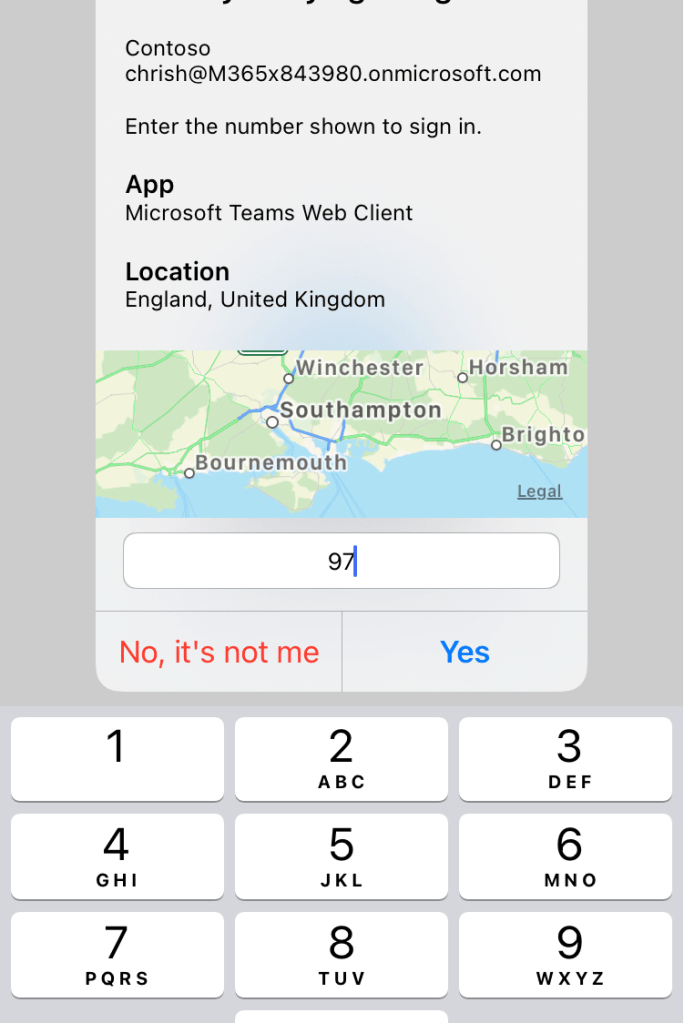The height and width of the screenshot is (1023, 684).
Task: Type digit 7 on the keypad
Action: pyautogui.click(x=117, y=954)
